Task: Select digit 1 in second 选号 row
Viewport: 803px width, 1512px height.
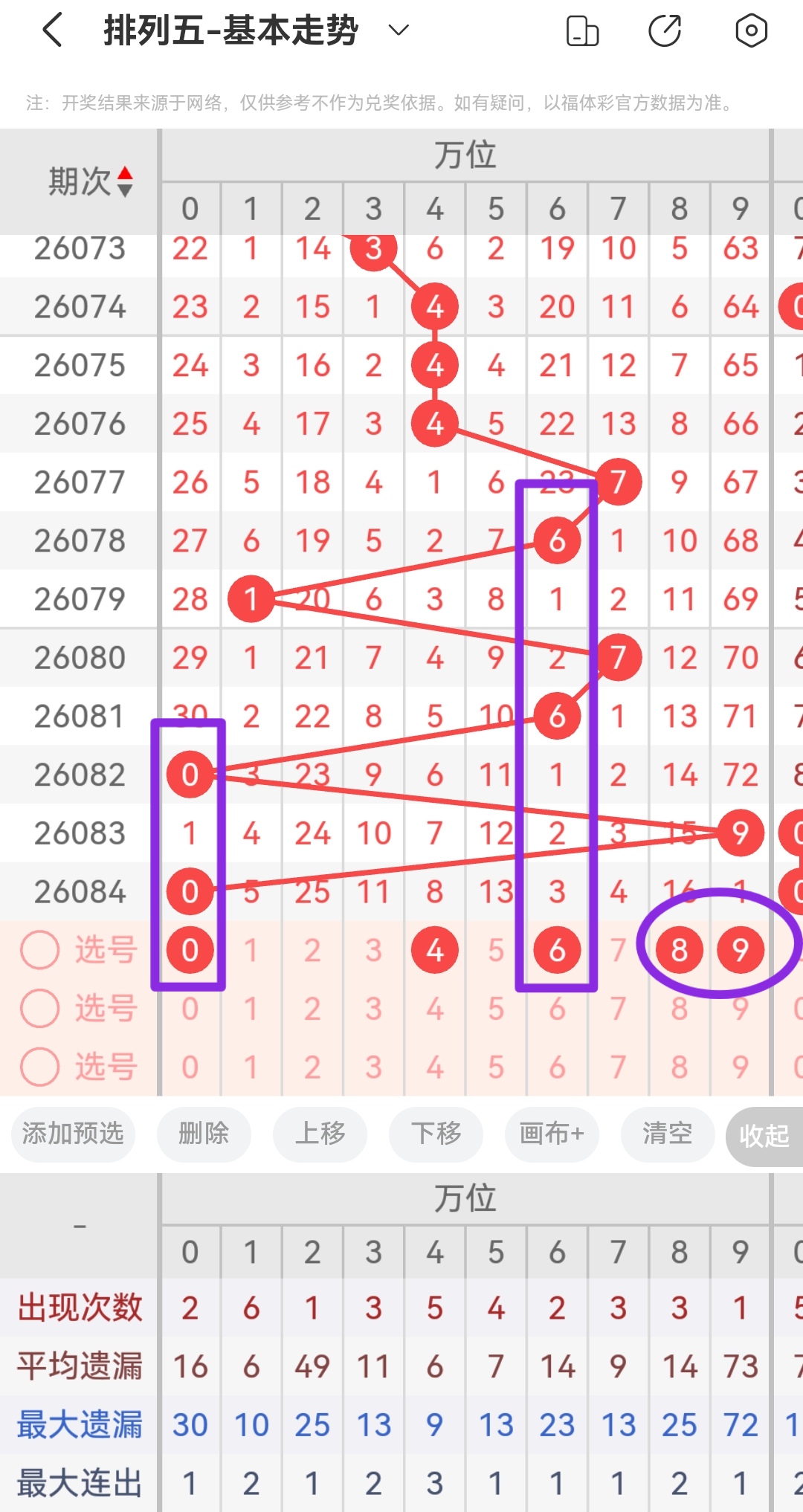Action: click(x=251, y=1009)
